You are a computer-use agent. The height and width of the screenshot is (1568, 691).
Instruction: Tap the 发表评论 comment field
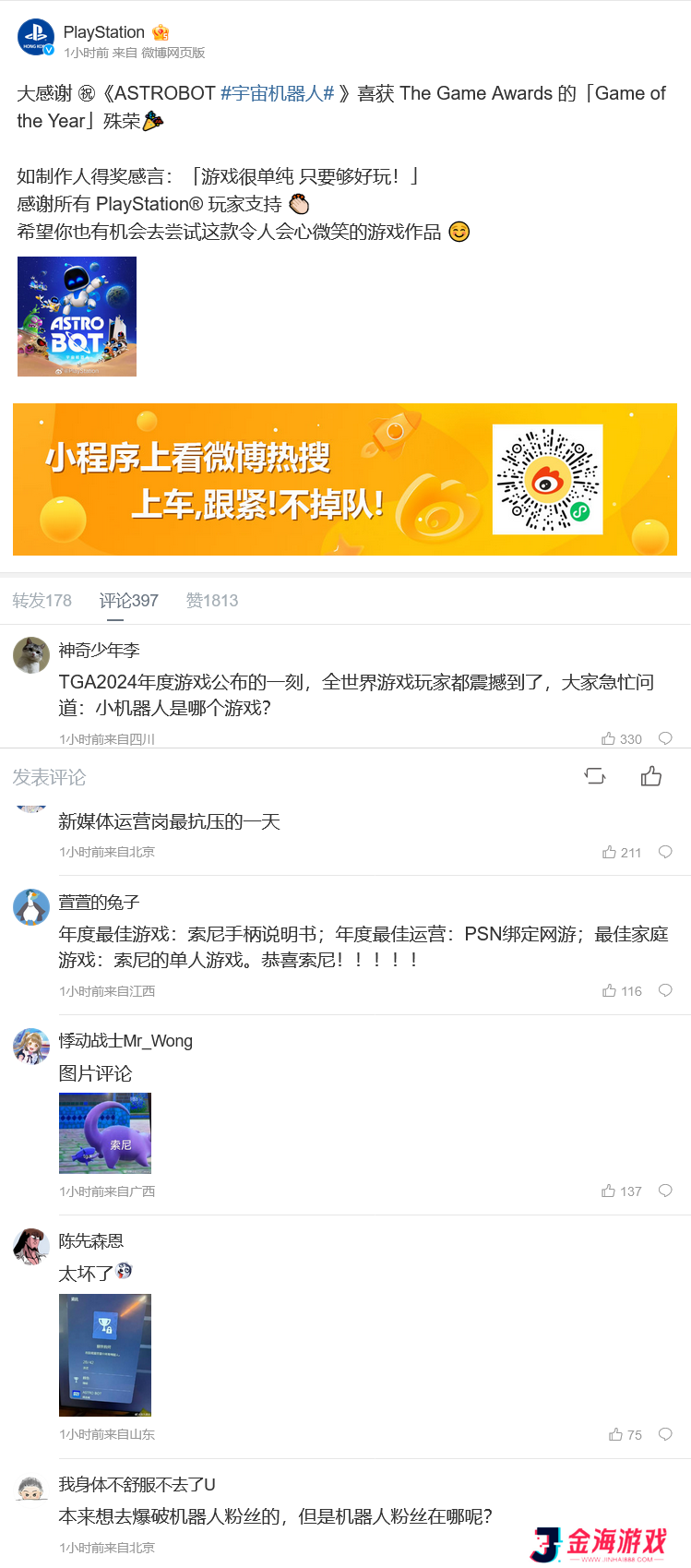185,777
